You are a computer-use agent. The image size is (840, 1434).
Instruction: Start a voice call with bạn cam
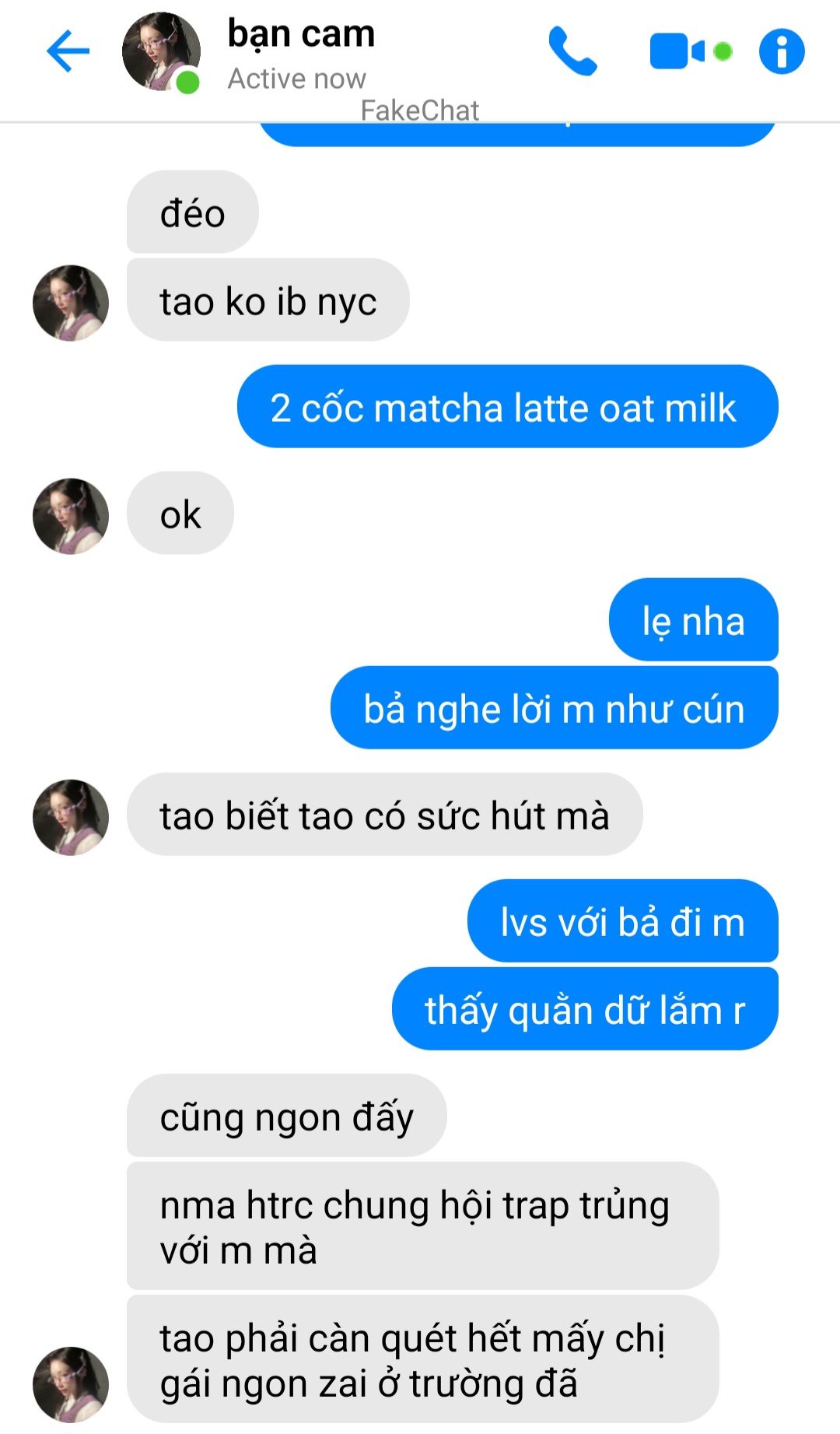tap(572, 51)
